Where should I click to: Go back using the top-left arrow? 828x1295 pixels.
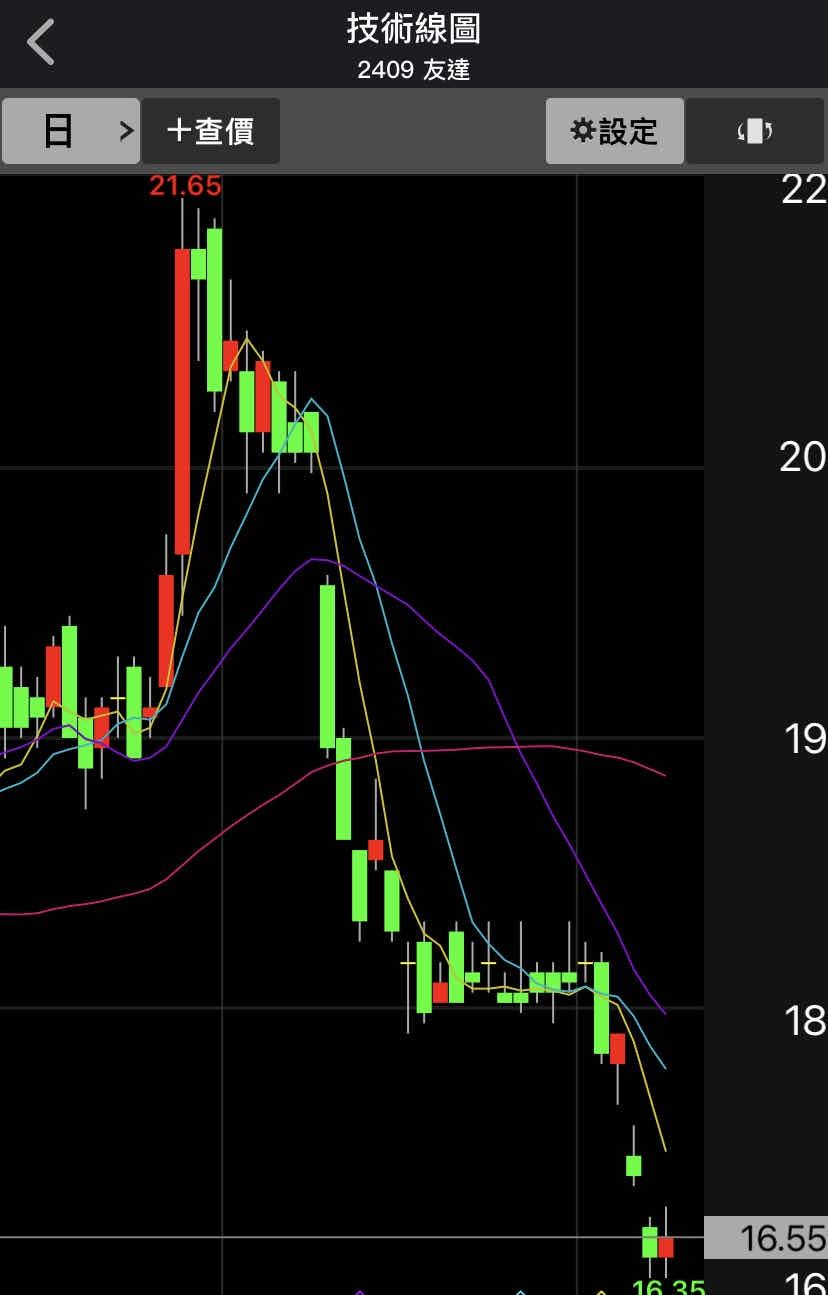41,43
